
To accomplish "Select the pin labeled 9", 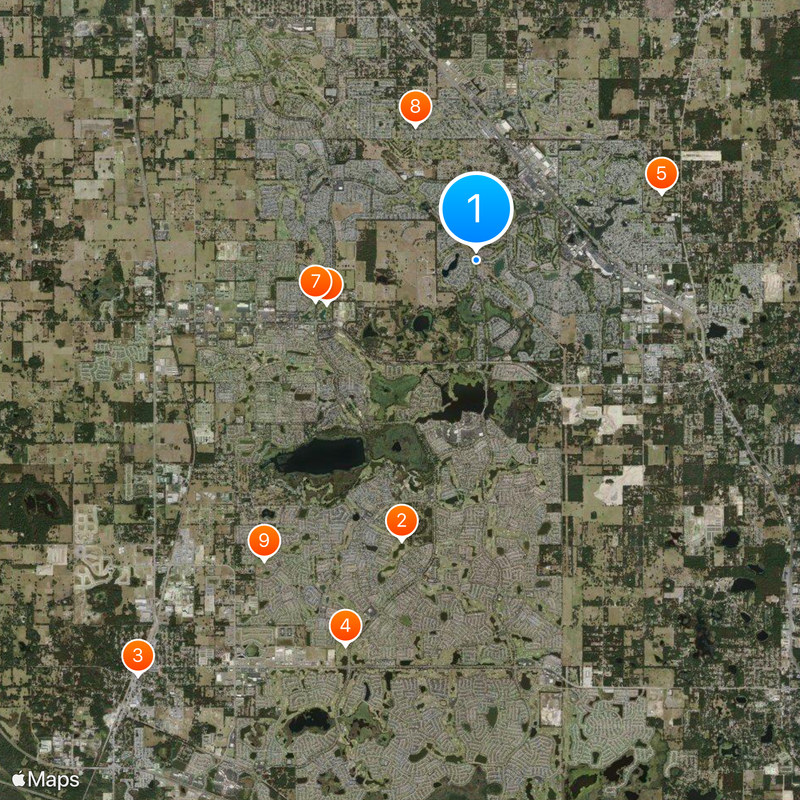I will [x=264, y=541].
